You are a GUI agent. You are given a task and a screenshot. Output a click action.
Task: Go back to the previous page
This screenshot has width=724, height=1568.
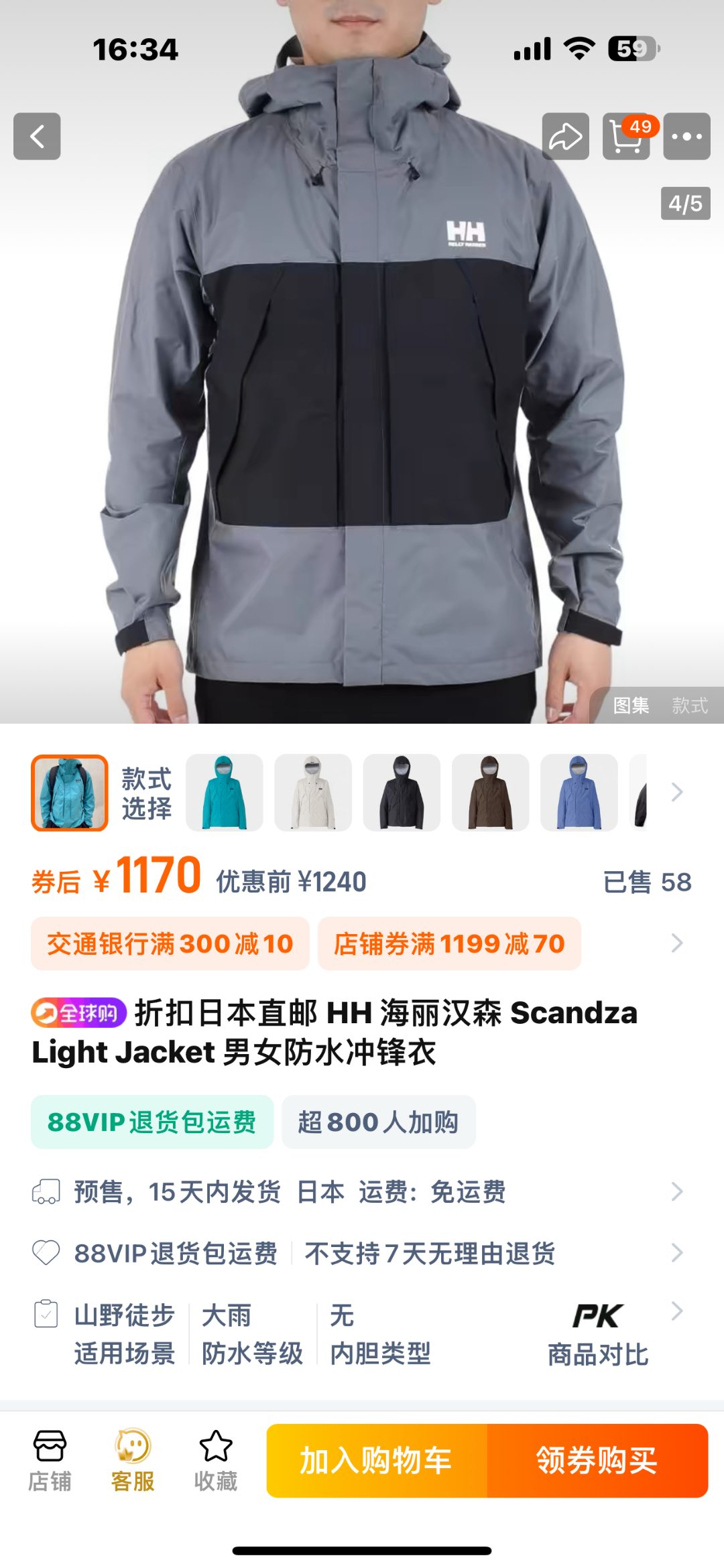point(37,136)
